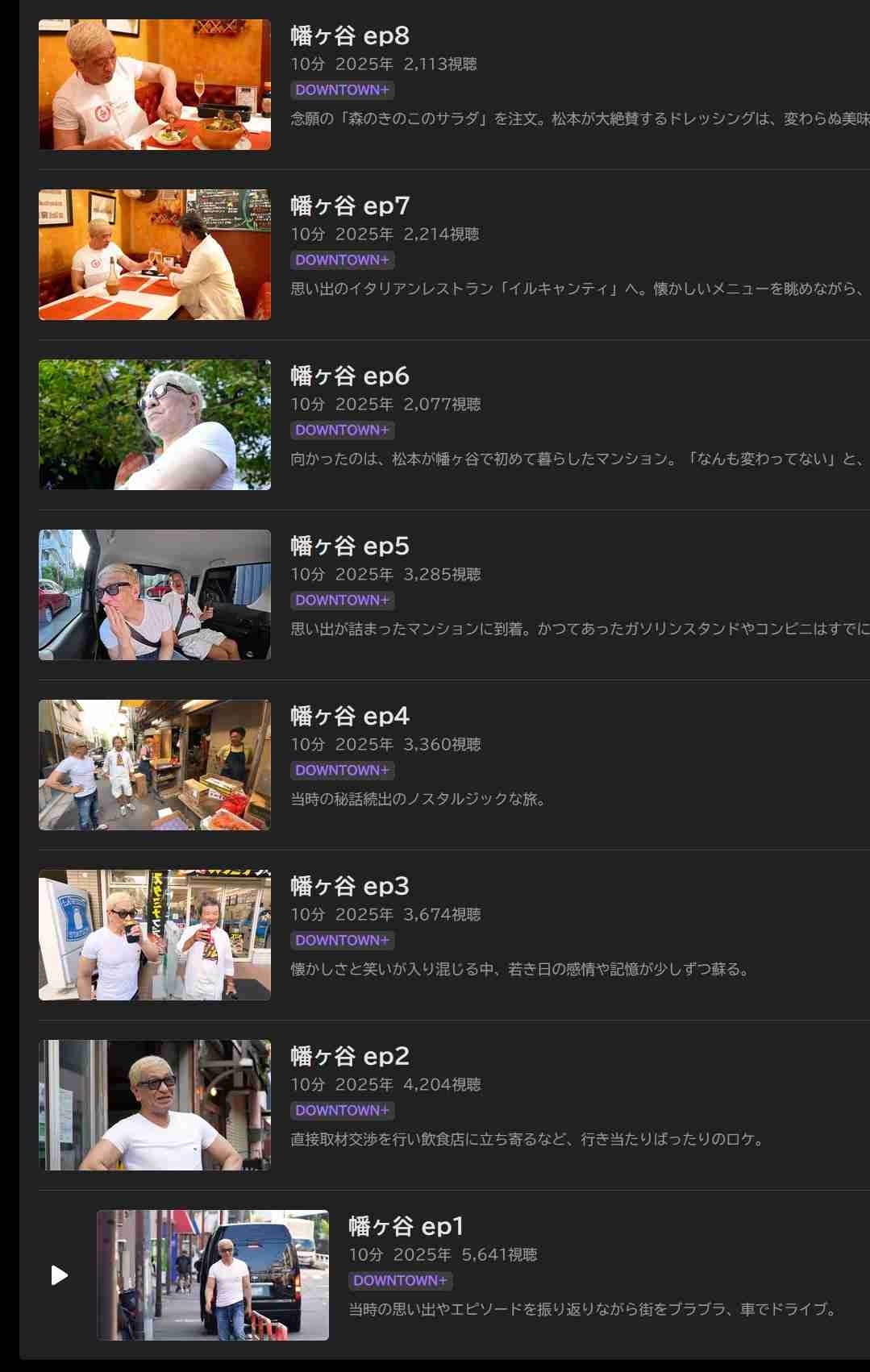
Task: Tap the 幡ヶ谷 ep6 thumbnail image
Action: point(155,425)
